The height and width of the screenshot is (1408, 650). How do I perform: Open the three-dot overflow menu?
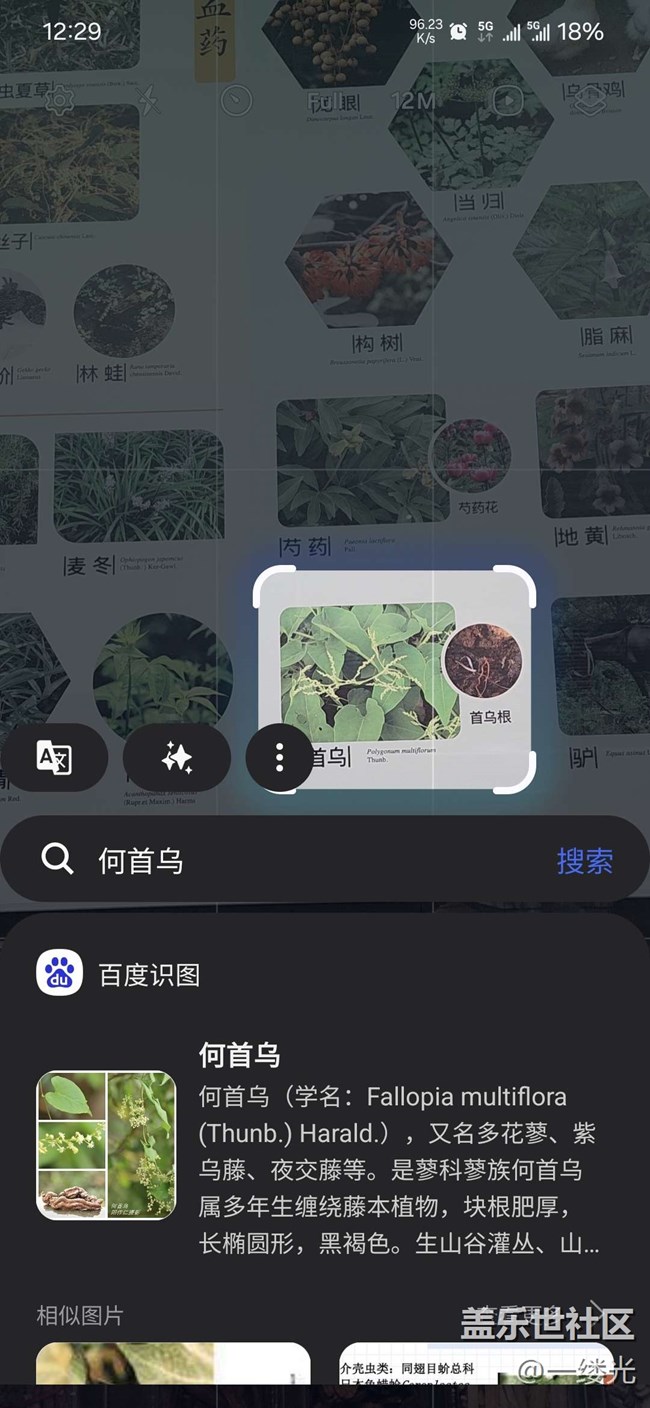(279, 757)
